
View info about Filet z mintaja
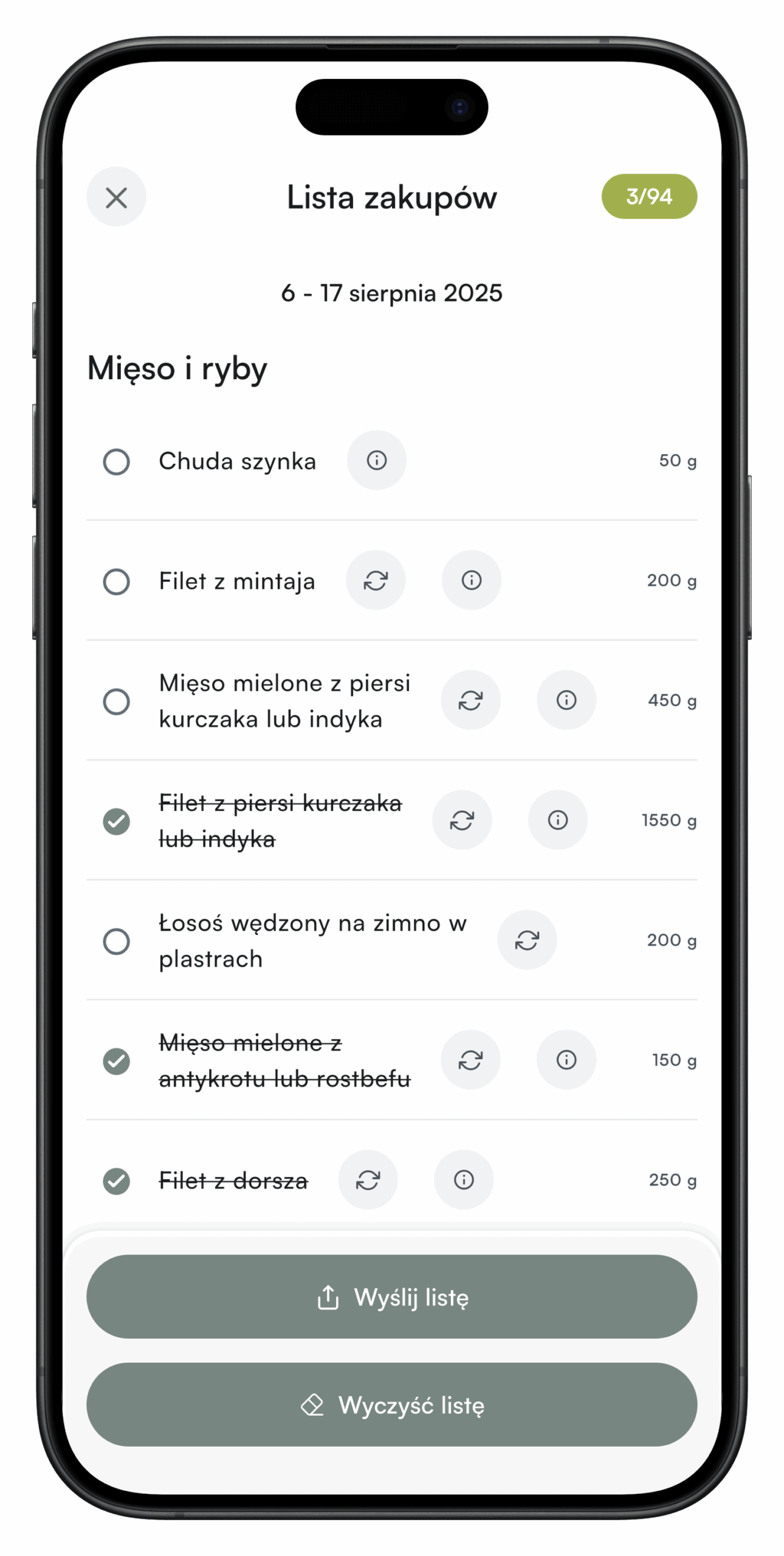(472, 580)
